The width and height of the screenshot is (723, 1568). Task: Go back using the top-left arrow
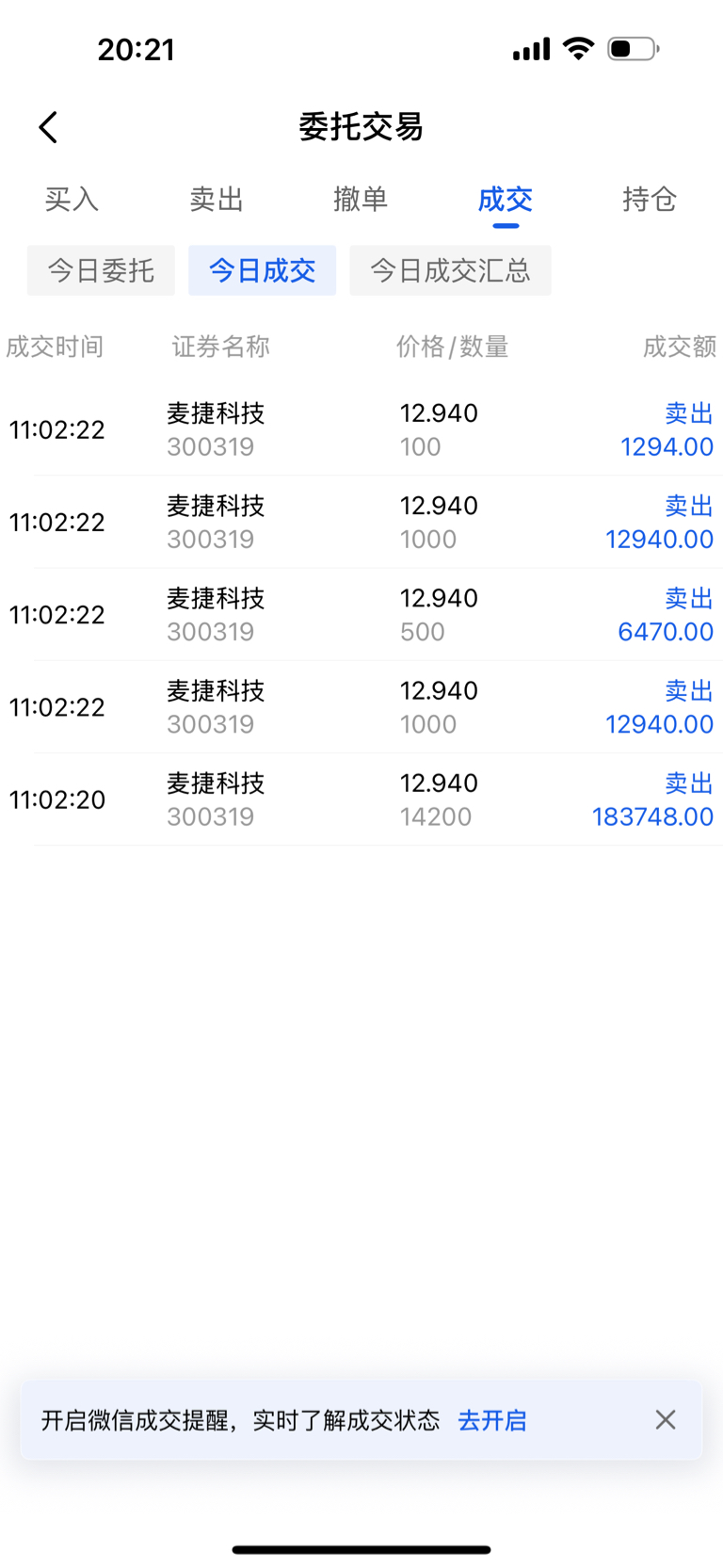coord(48,127)
